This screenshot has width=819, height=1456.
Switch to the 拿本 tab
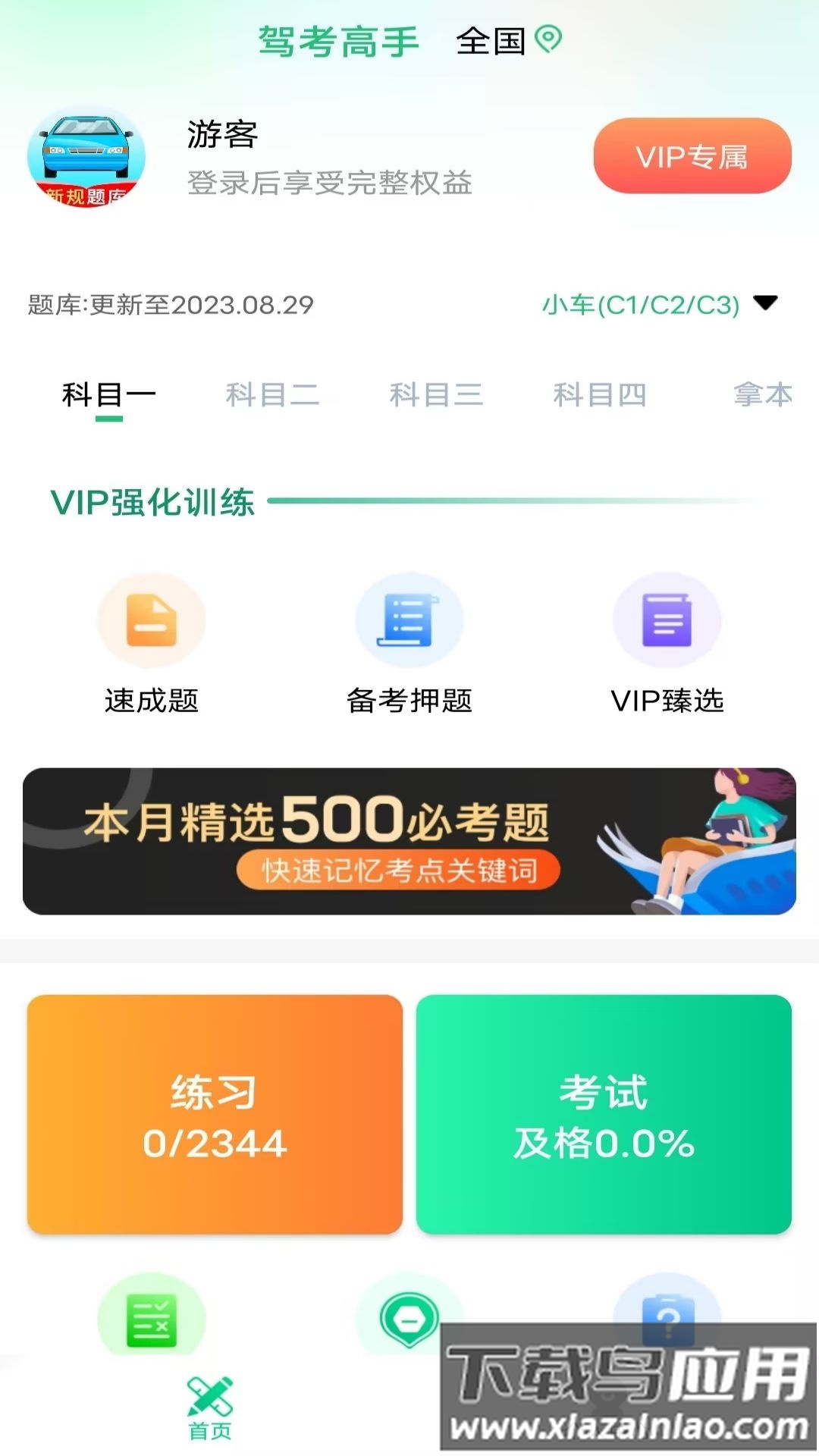764,394
